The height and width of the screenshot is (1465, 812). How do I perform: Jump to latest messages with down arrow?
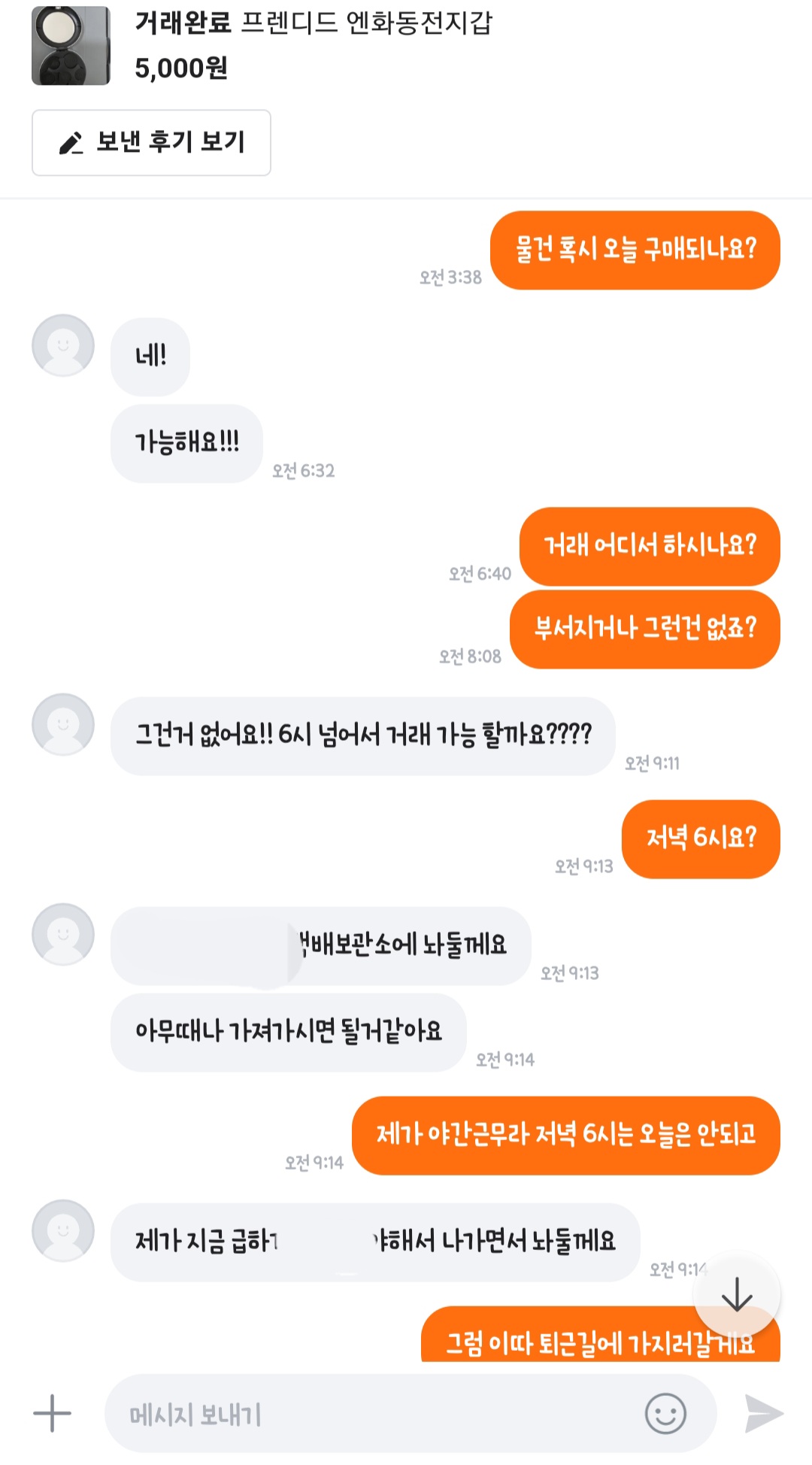(737, 1294)
